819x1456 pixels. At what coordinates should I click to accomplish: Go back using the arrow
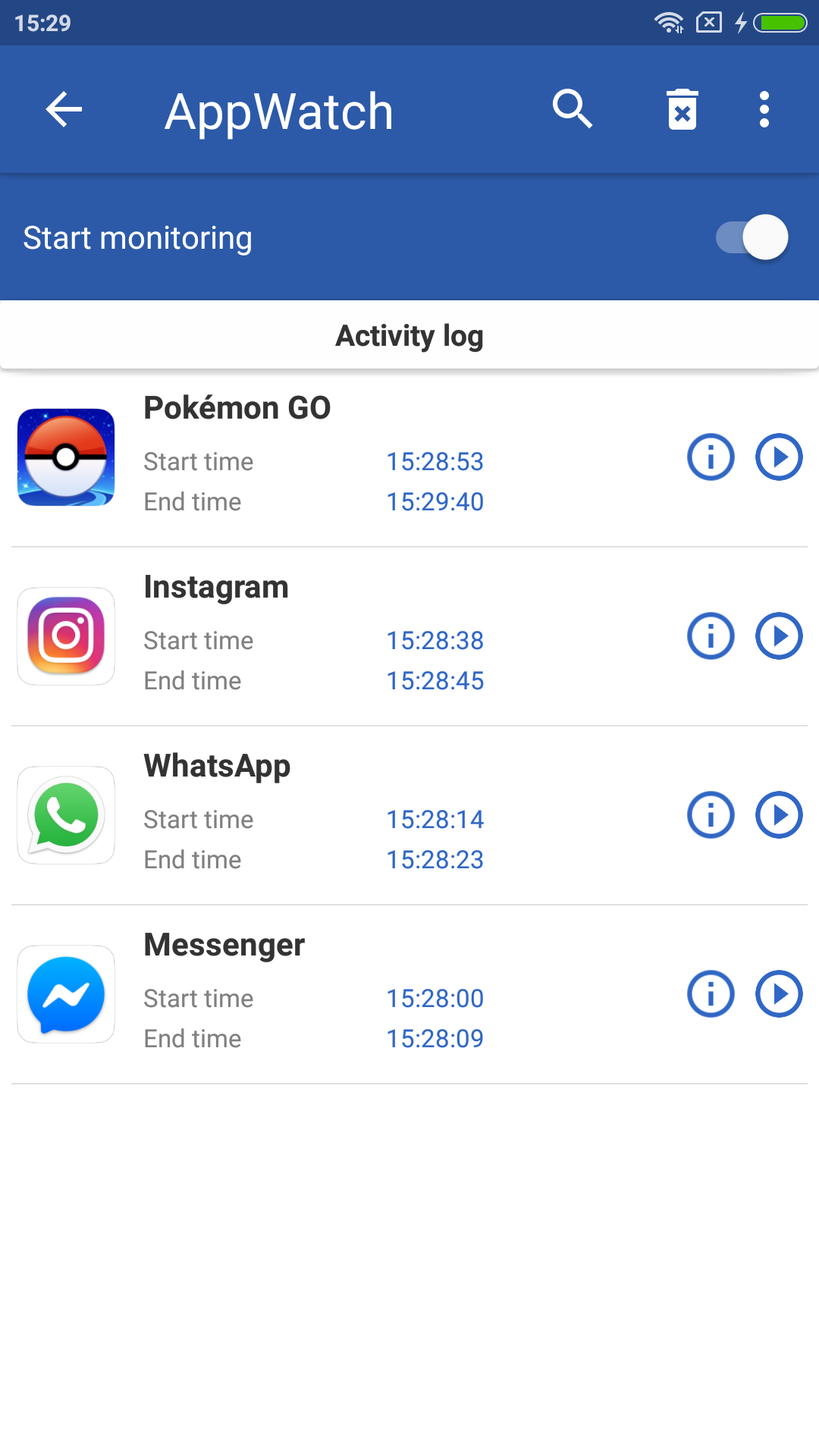[64, 110]
